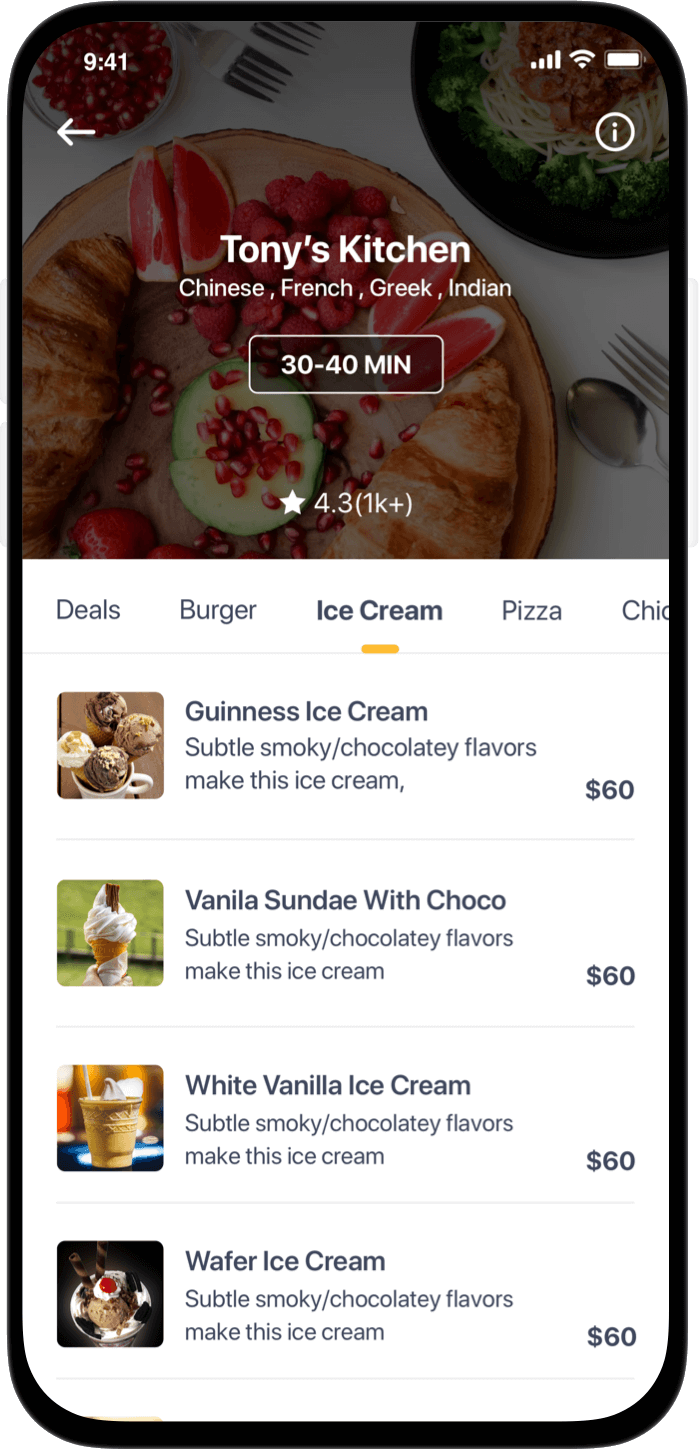
Task: Switch to the Pizza tab
Action: 532,611
